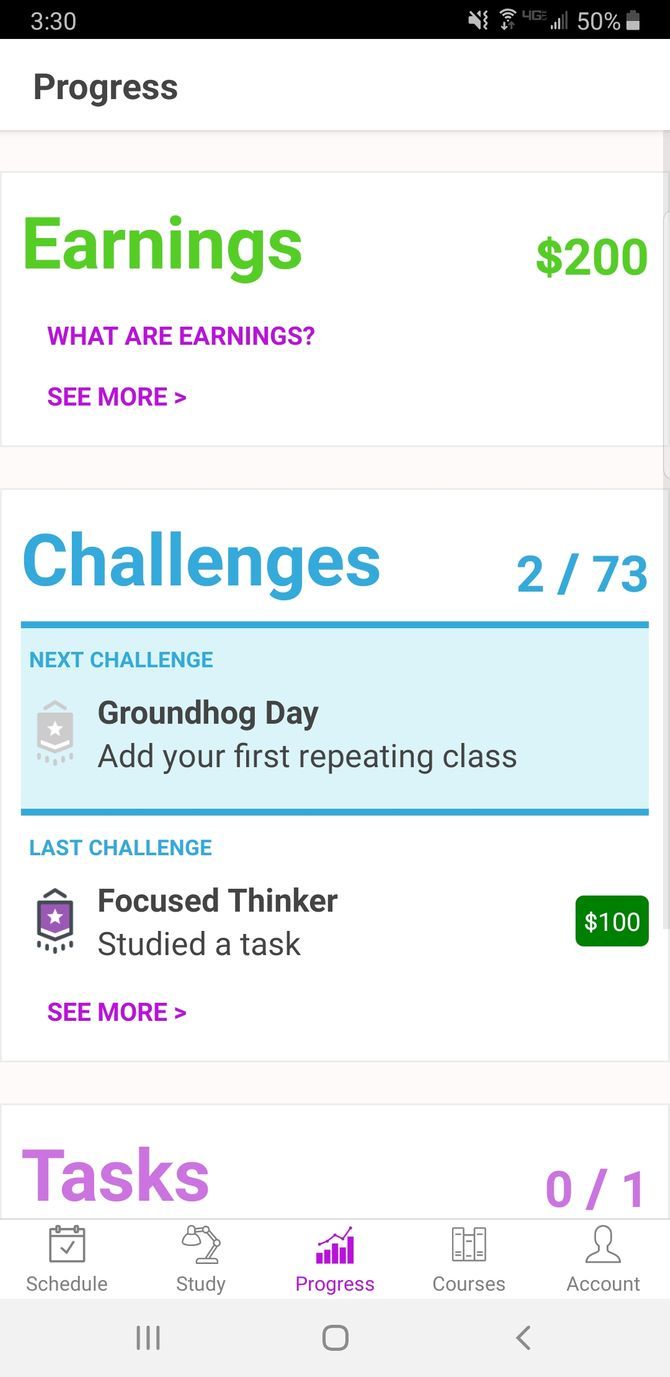670x1377 pixels.
Task: Open the What Are Earnings link
Action: click(x=180, y=336)
